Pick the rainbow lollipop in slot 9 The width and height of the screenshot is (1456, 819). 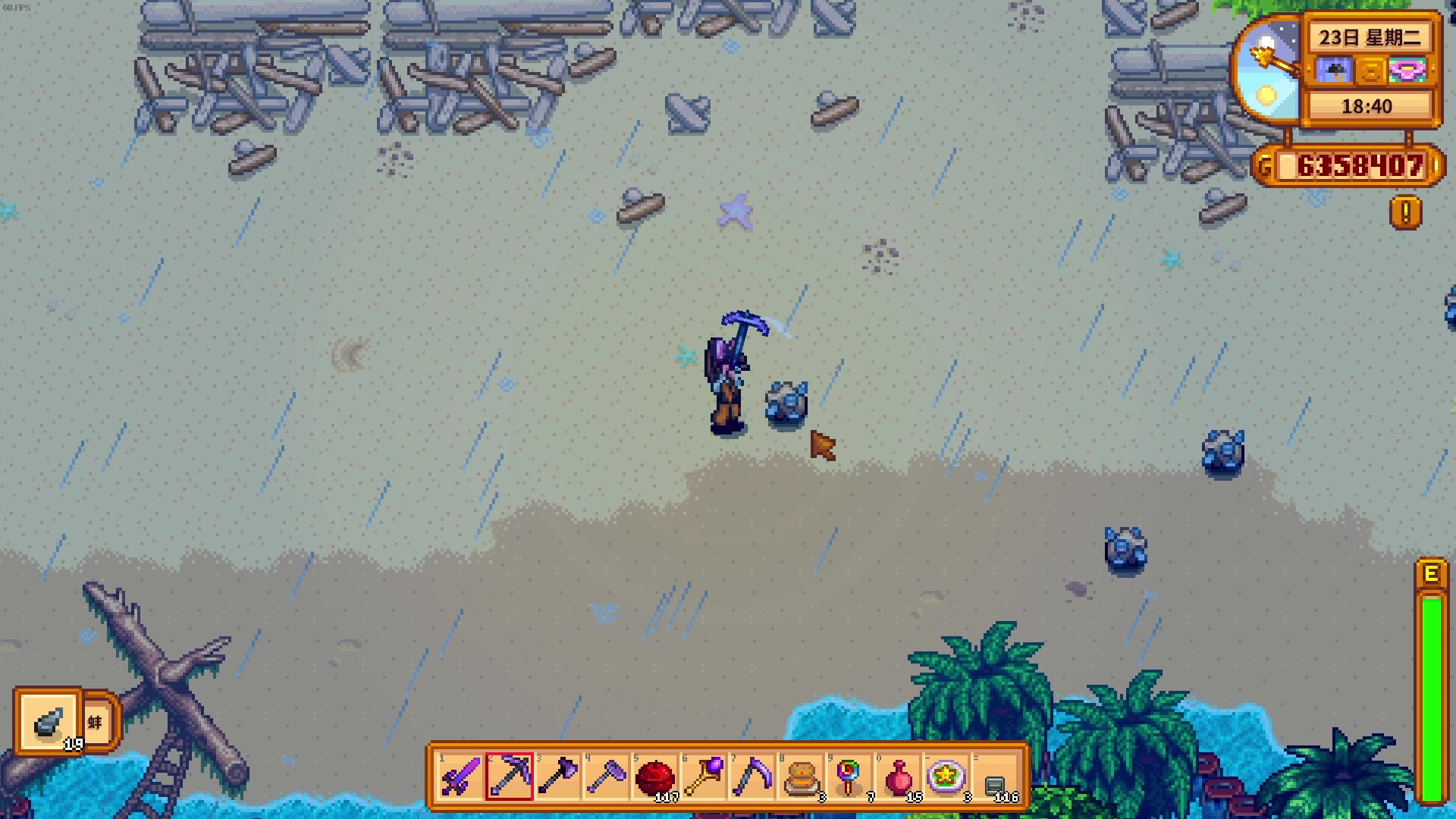849,777
